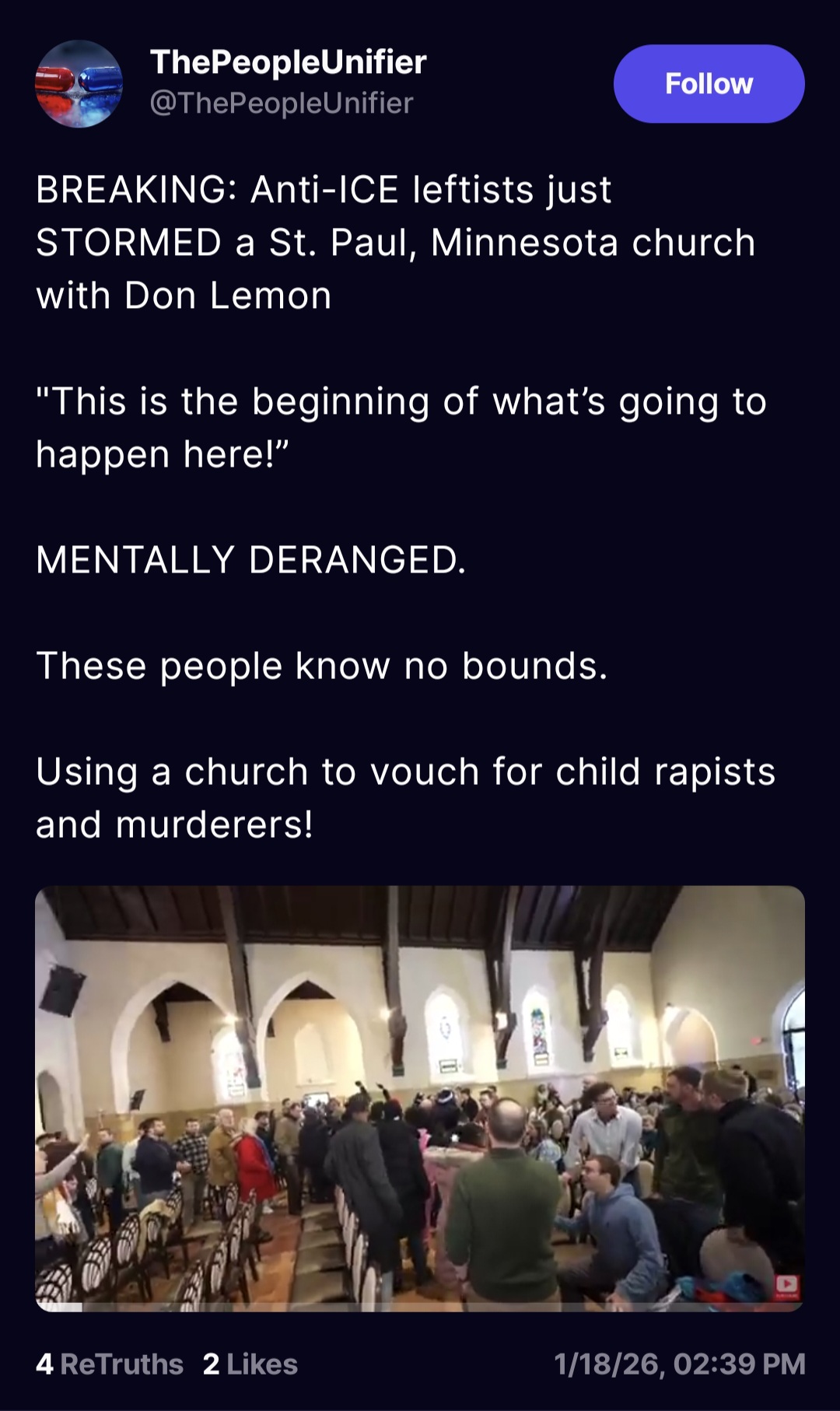Open ThePeopleUnifier profile picture
This screenshot has height=1411, width=840.
click(x=79, y=84)
